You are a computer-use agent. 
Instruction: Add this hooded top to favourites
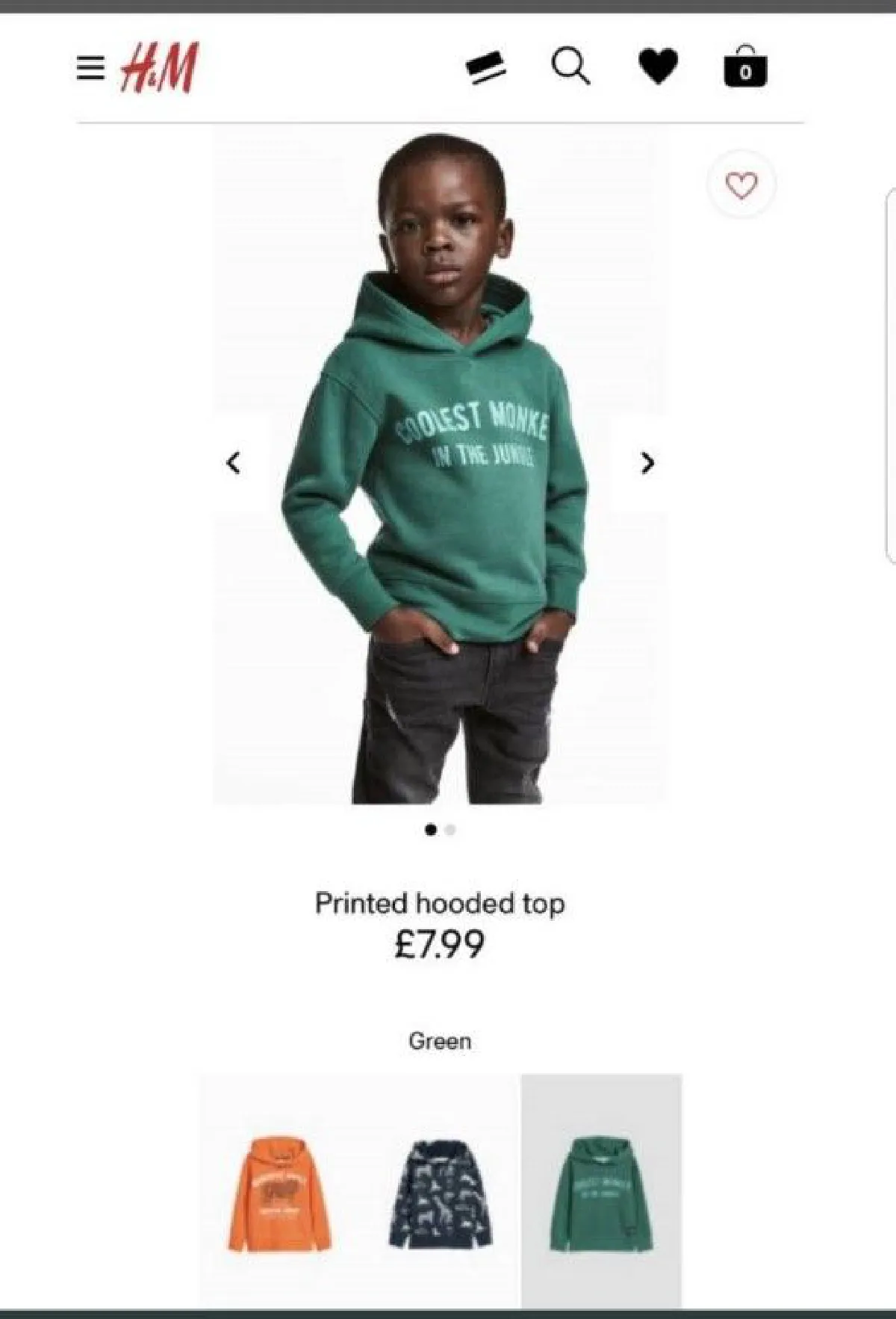click(741, 184)
